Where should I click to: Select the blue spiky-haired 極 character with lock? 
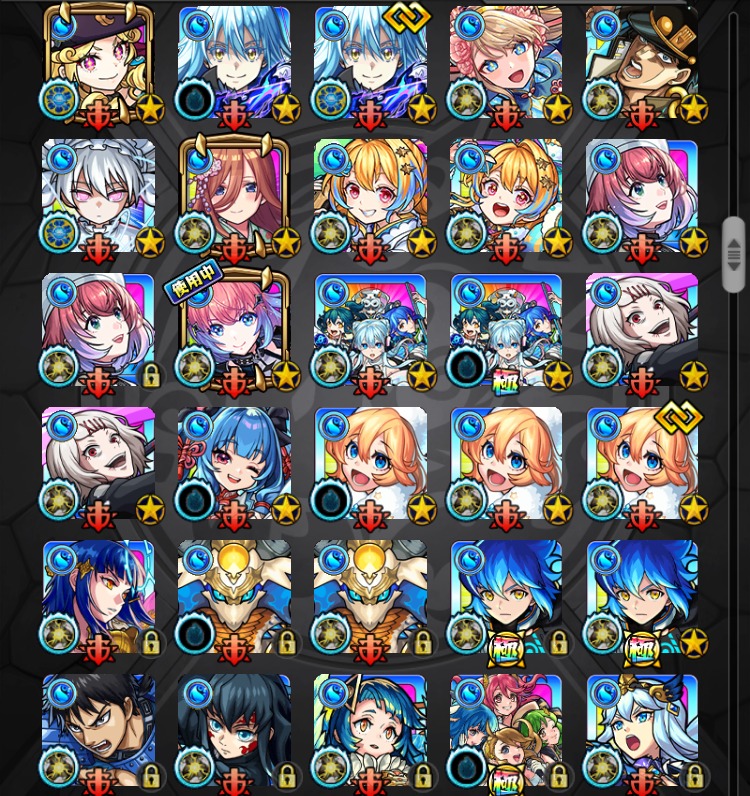pyautogui.click(x=506, y=598)
